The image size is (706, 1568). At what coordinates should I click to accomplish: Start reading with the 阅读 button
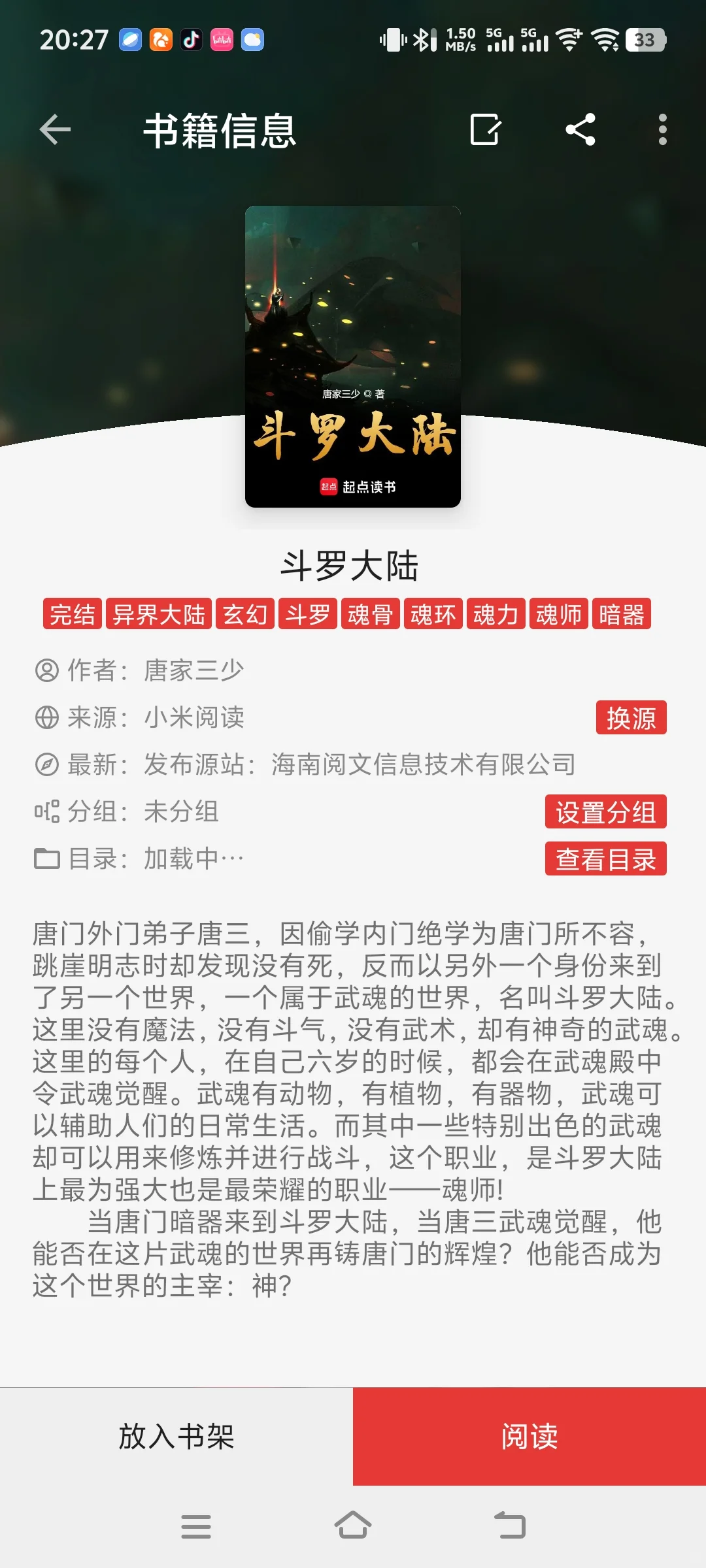[529, 1436]
